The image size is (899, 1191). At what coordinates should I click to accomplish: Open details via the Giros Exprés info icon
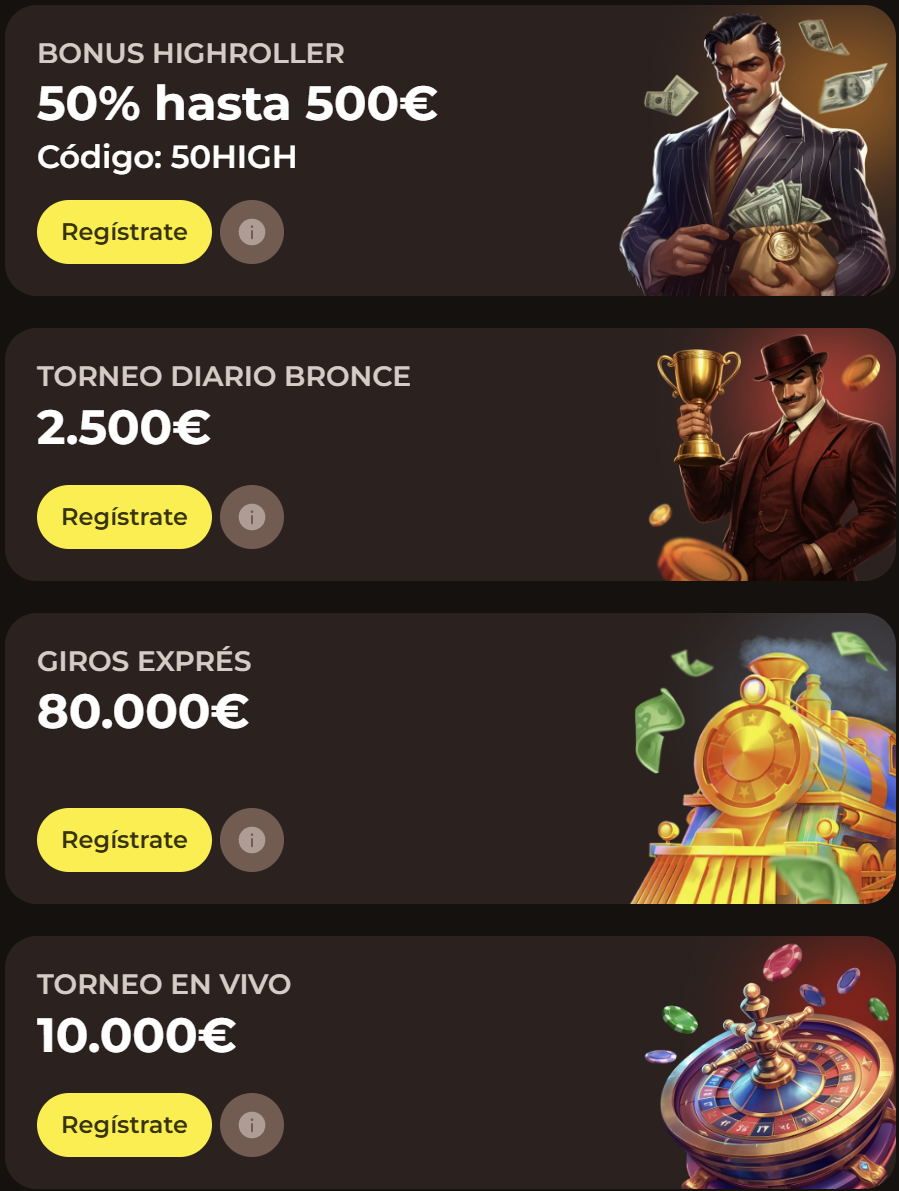tap(251, 840)
